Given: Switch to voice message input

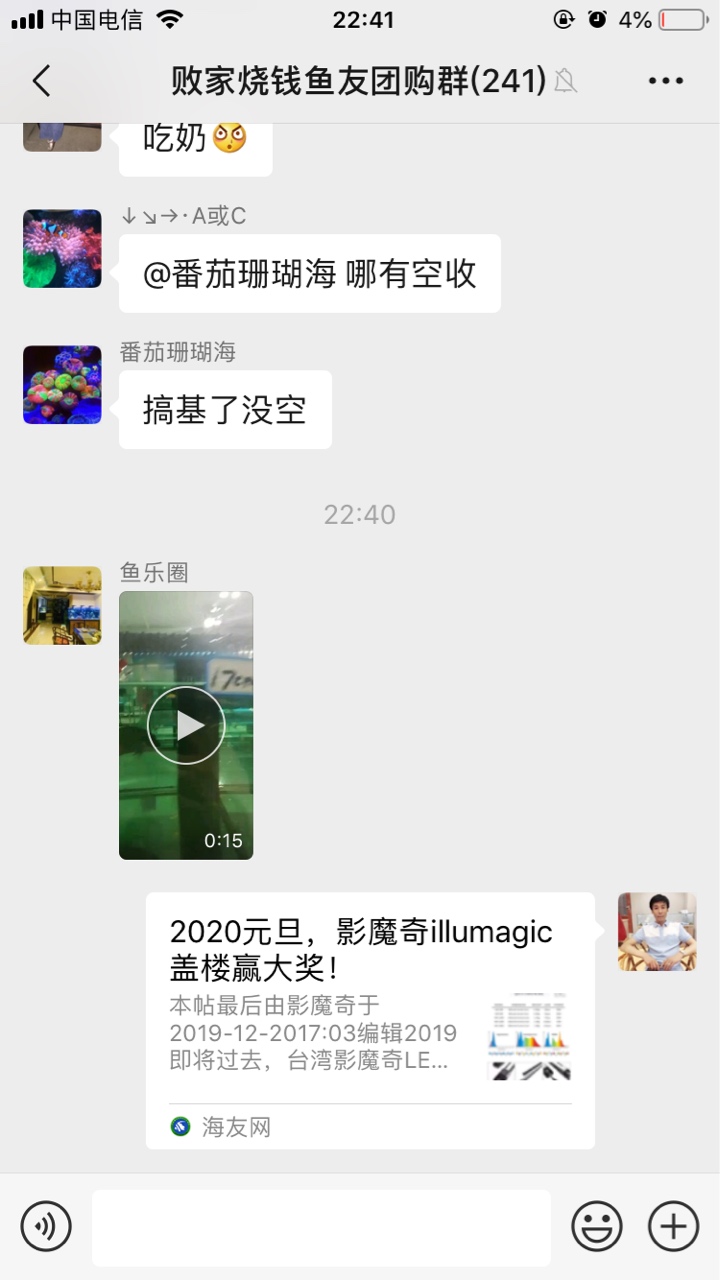Looking at the screenshot, I should tap(46, 1226).
